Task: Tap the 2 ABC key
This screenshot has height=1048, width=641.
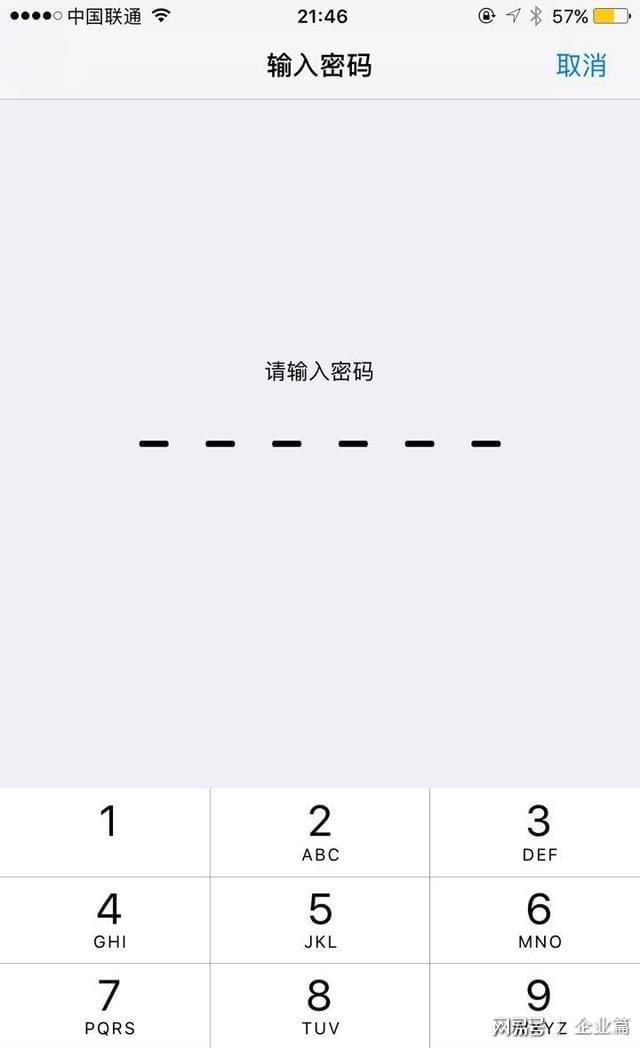Action: (320, 832)
